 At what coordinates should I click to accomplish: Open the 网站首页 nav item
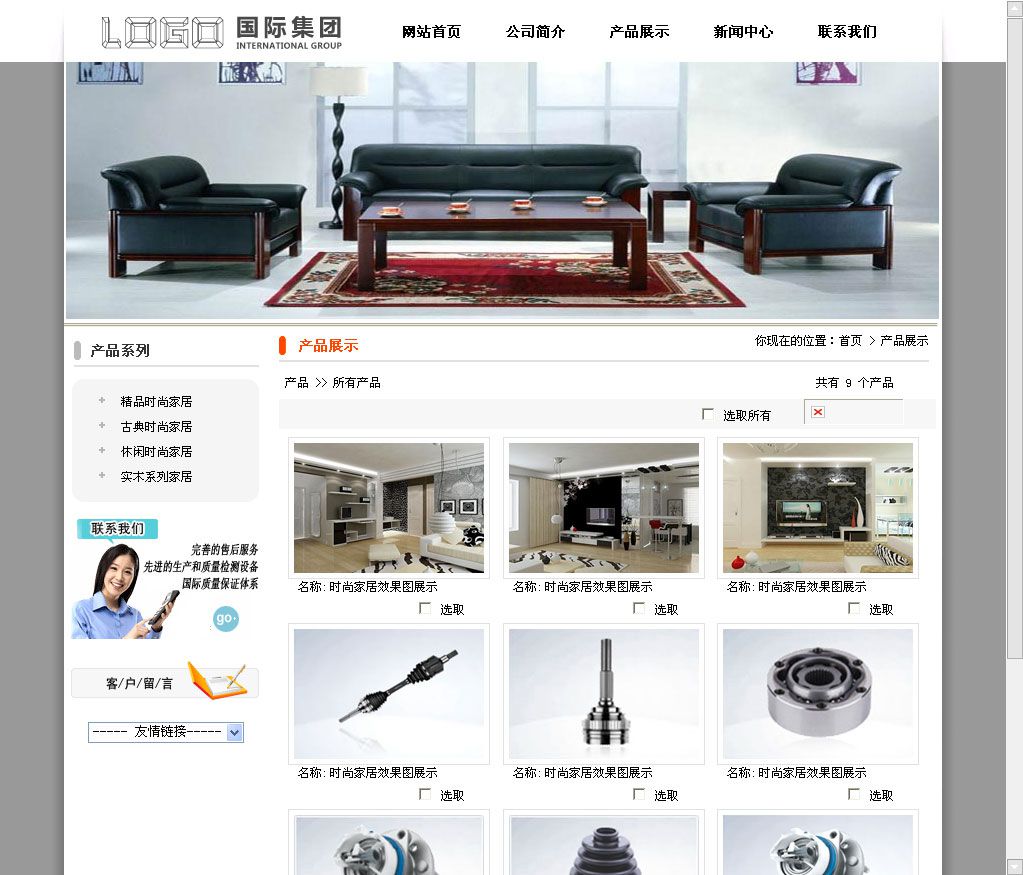[x=431, y=32]
